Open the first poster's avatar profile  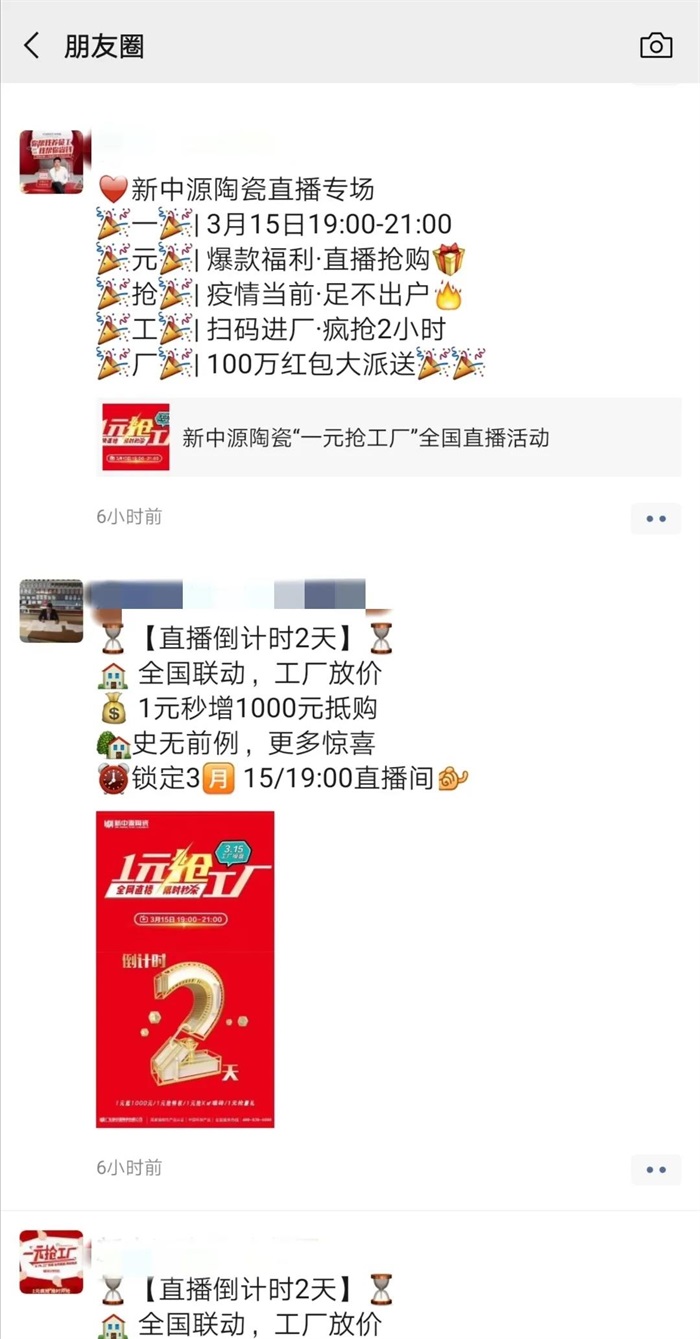pyautogui.click(x=52, y=162)
